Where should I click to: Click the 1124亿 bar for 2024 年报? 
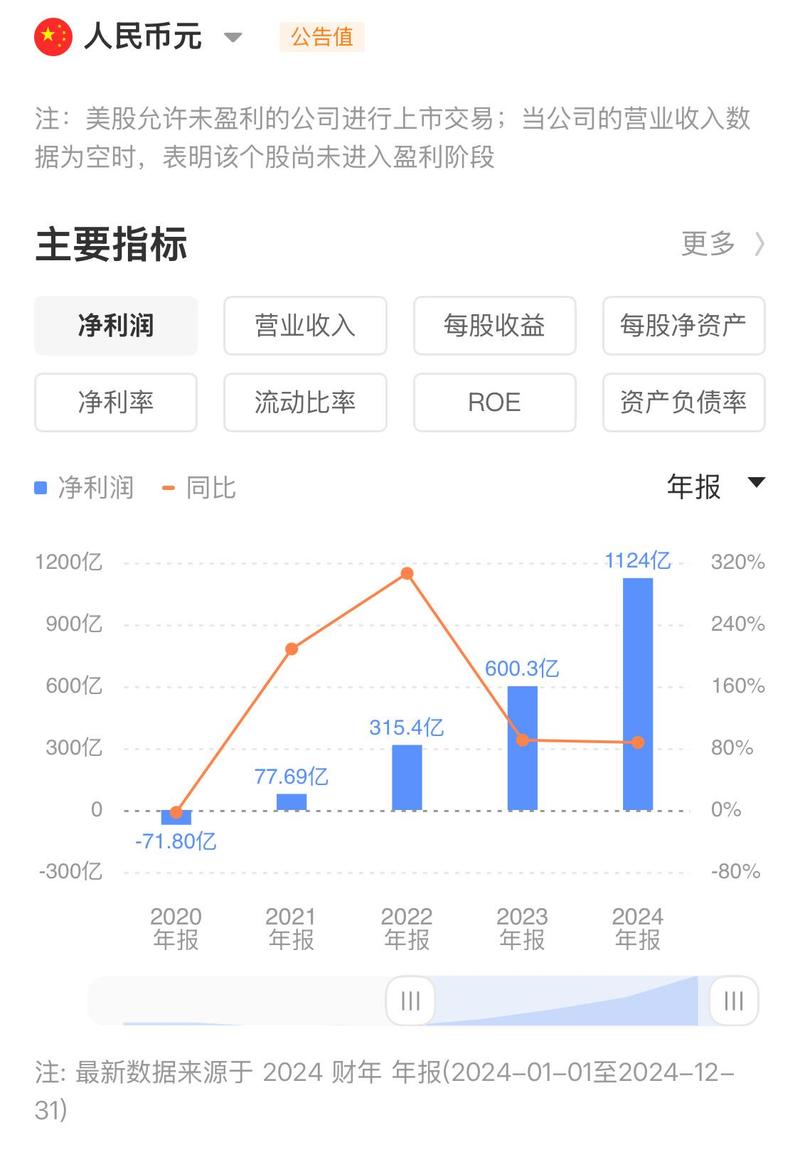(639, 690)
